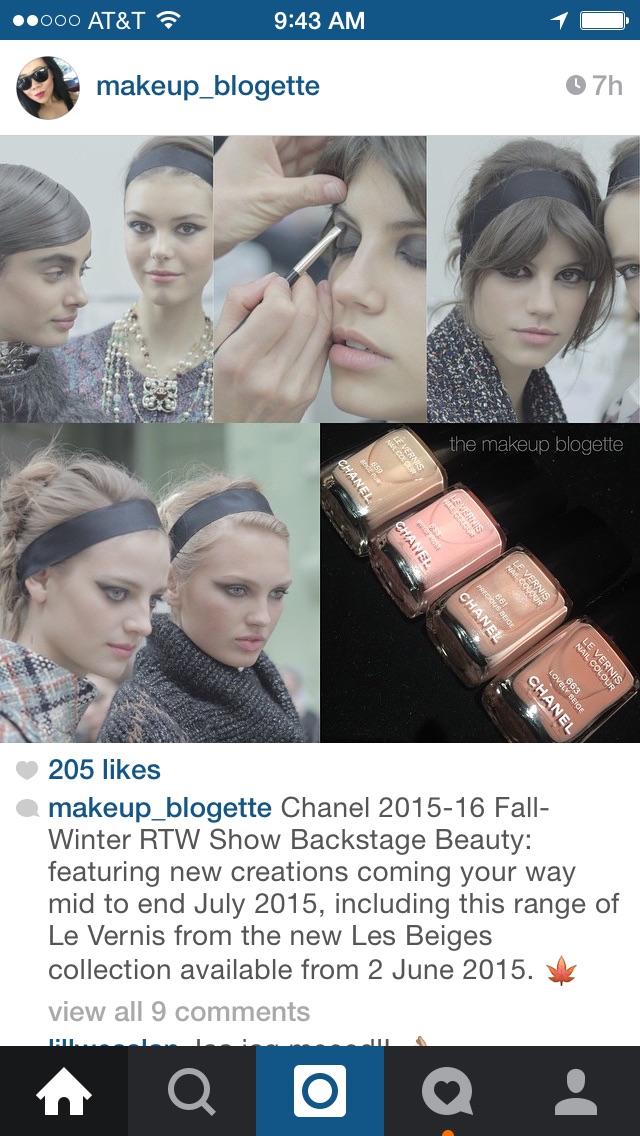Image resolution: width=640 pixels, height=1136 pixels.
Task: Open makeup_blogette's profile picture
Action: click(x=48, y=87)
